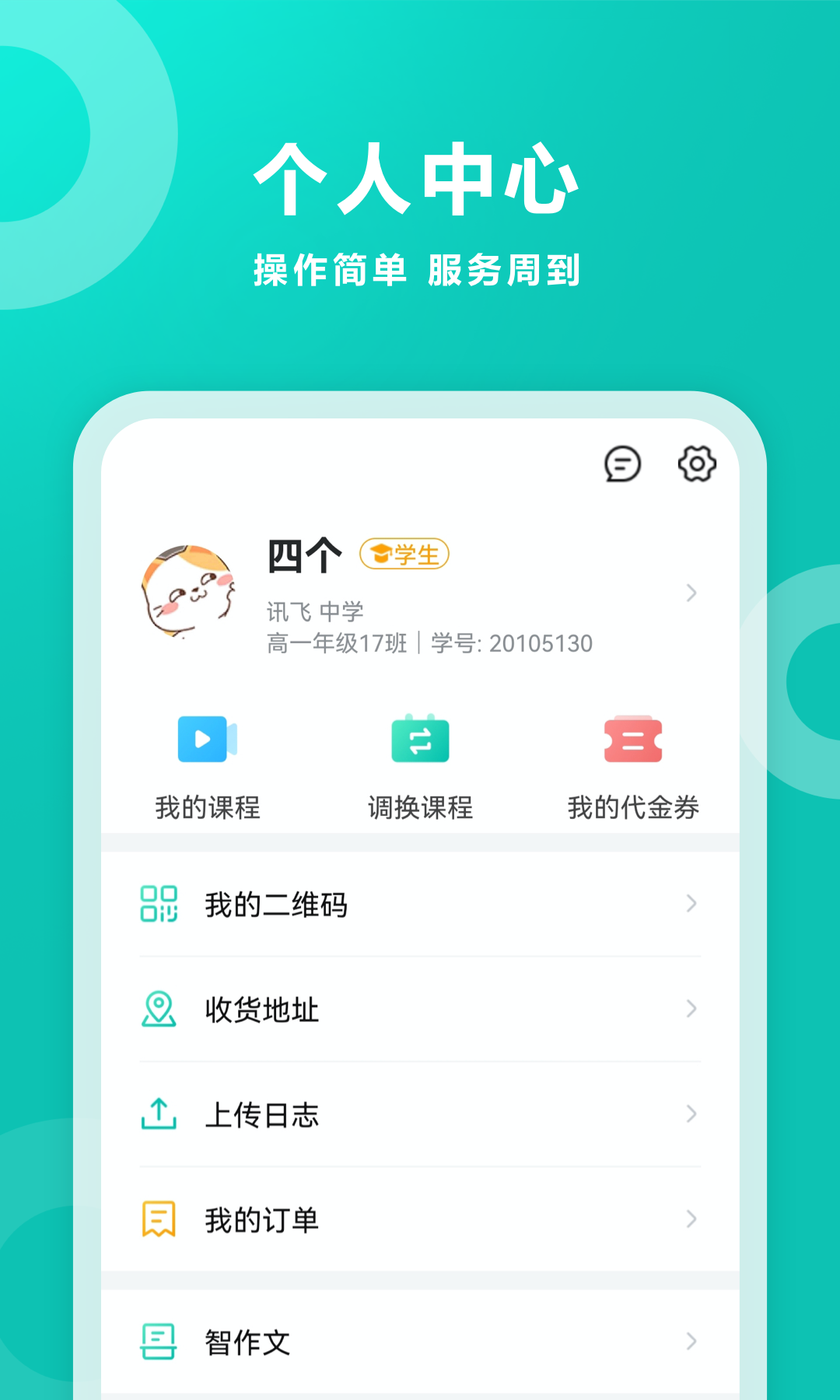
Task: Expand 上传日志 with the right arrow
Action: point(692,1115)
